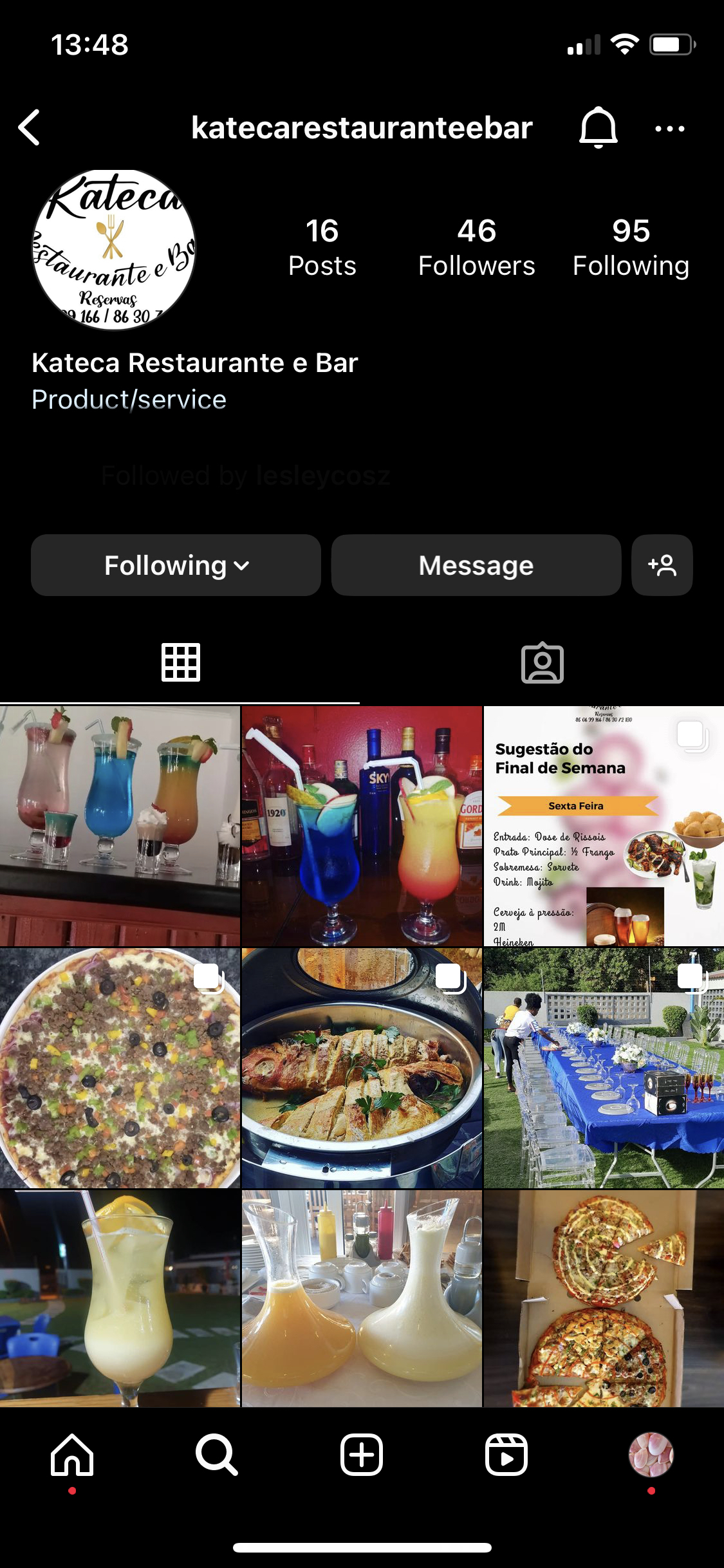Open the three-dot options menu
This screenshot has height=1568, width=724.
pyautogui.click(x=667, y=128)
